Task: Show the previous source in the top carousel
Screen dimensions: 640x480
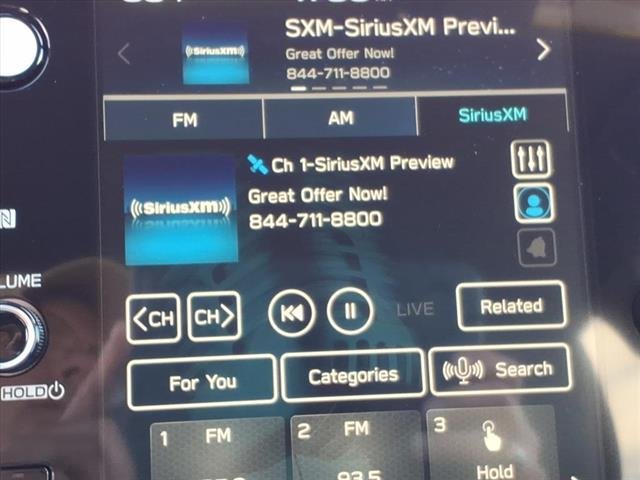Action: 124,54
